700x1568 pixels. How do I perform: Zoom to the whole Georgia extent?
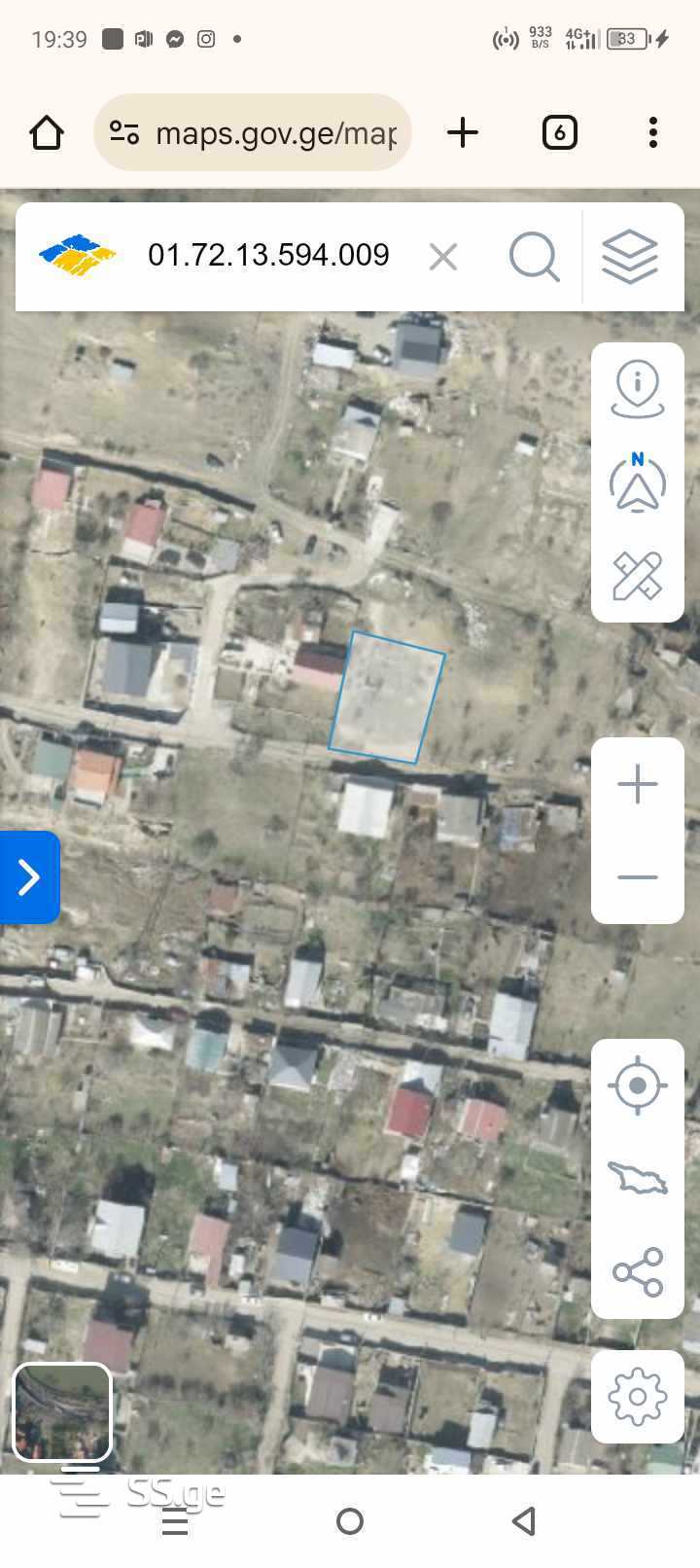(638, 1179)
